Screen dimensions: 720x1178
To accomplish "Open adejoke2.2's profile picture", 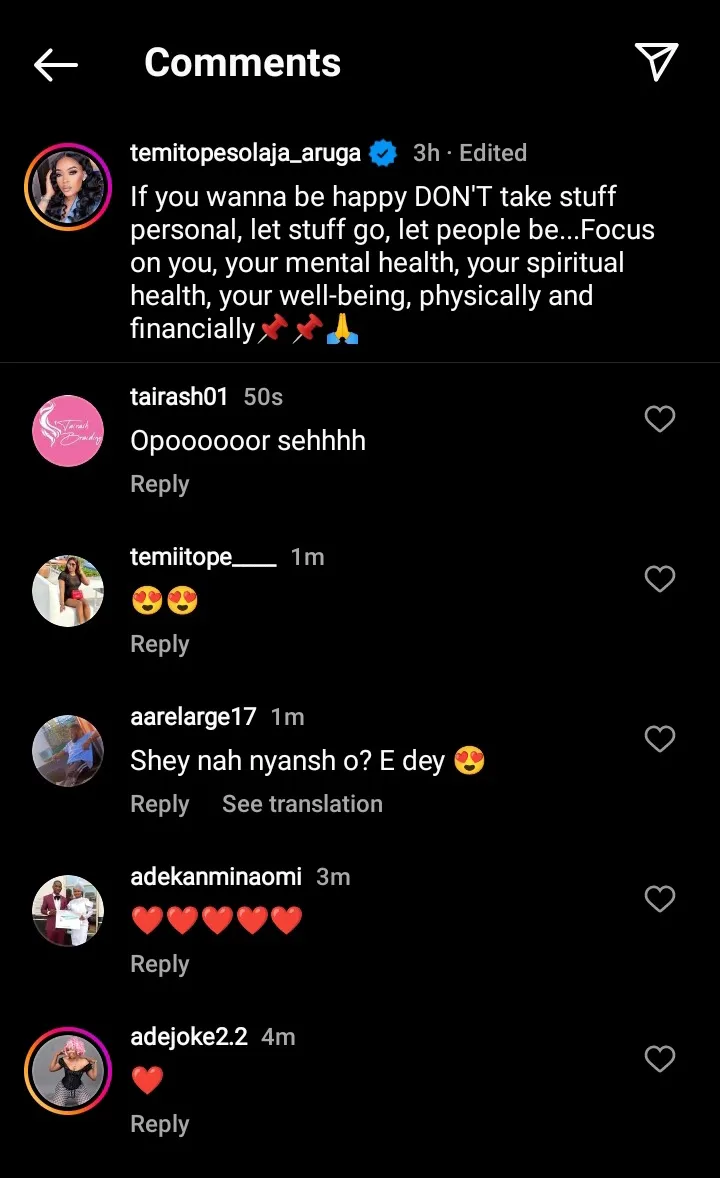I will coord(67,1070).
